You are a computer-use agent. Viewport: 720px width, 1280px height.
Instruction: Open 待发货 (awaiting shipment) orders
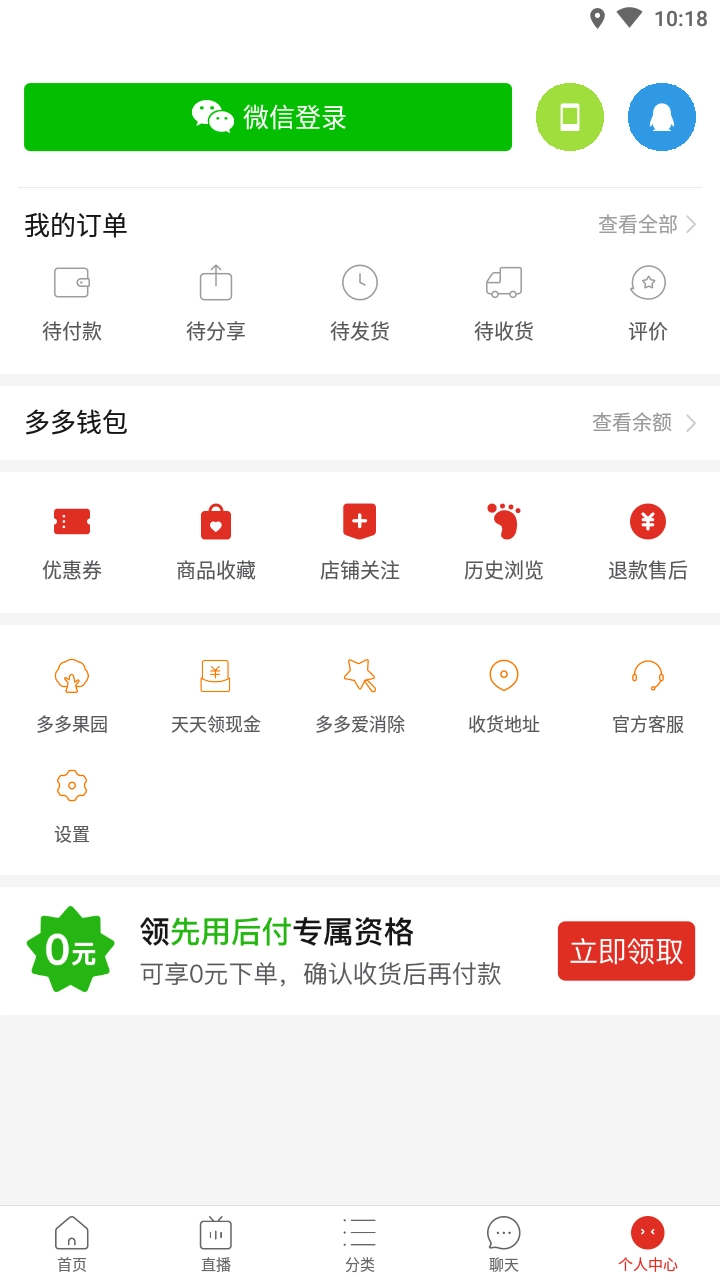pyautogui.click(x=359, y=295)
